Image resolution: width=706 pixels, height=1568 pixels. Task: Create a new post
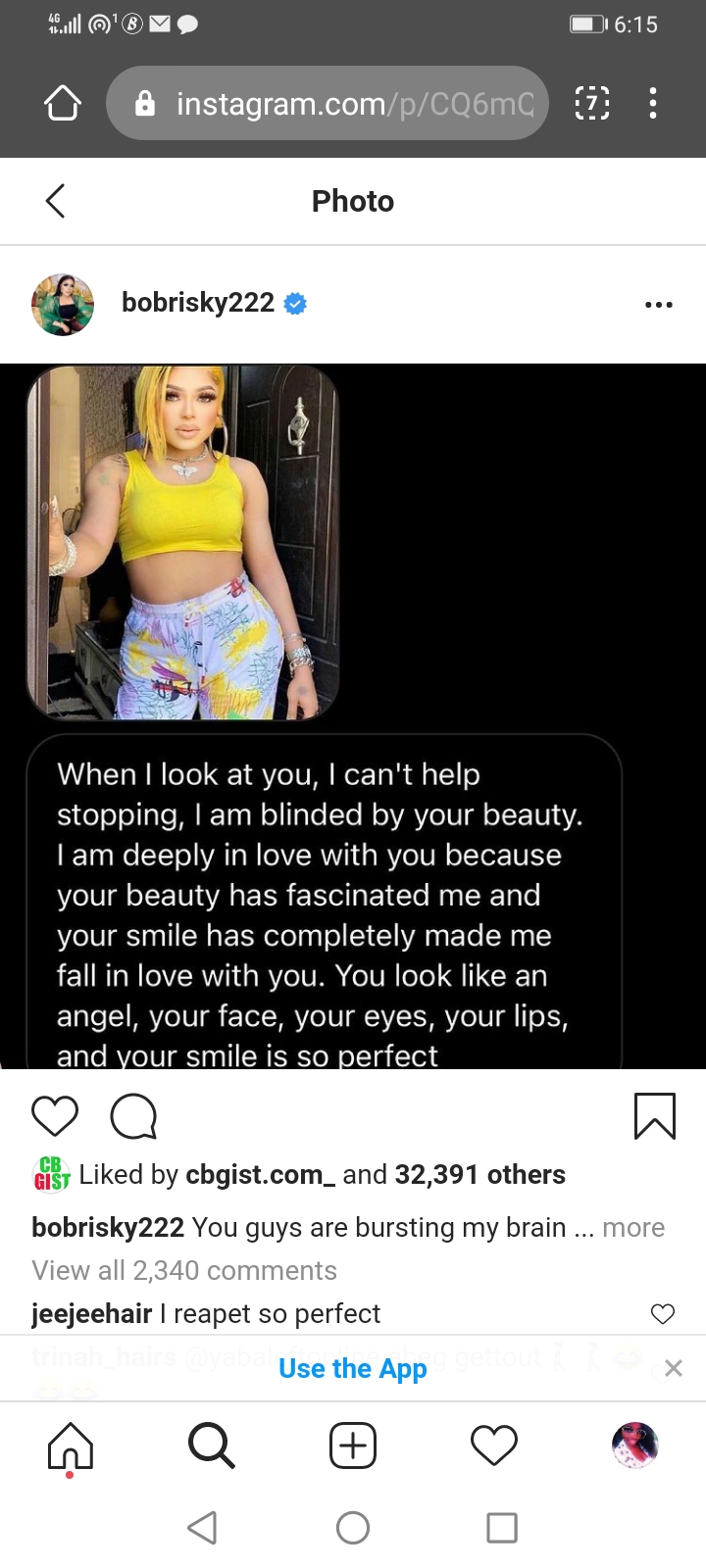[x=353, y=1445]
